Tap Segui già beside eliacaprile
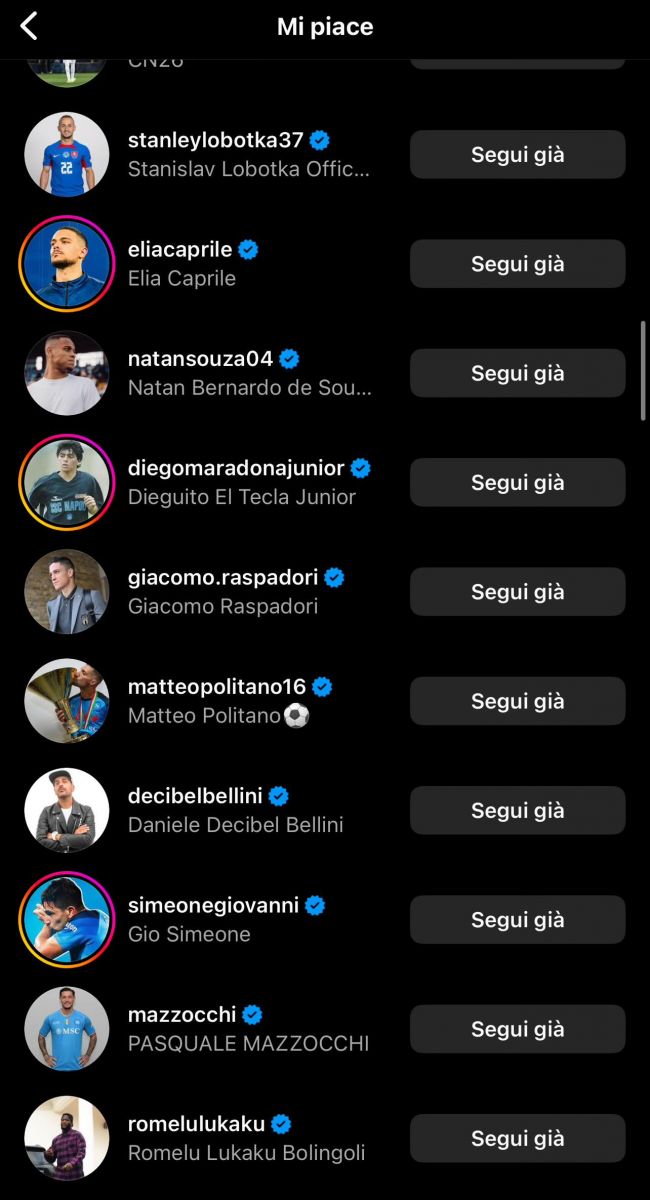Viewport: 650px width, 1200px height. [517, 264]
